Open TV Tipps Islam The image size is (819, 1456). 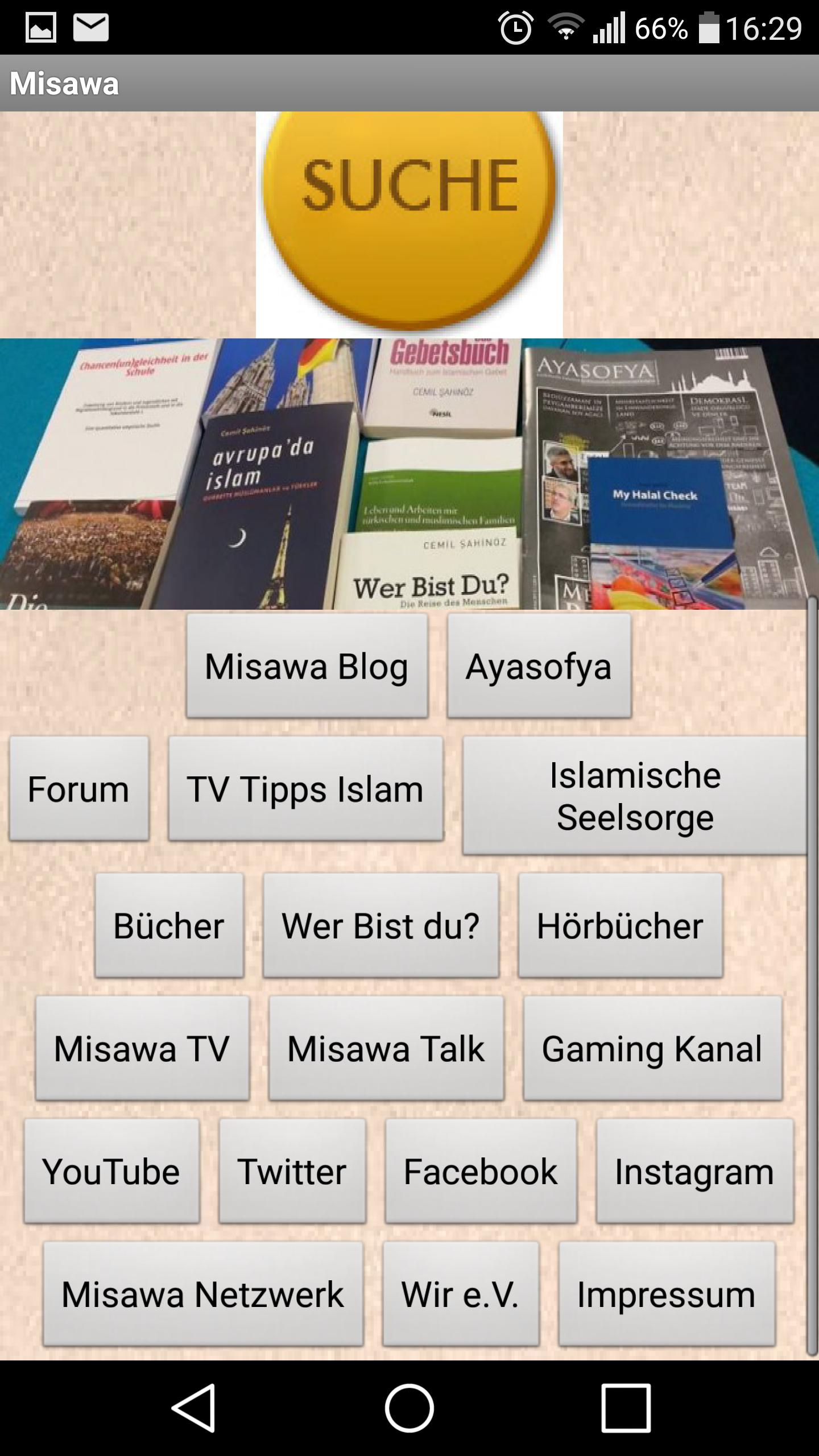305,788
